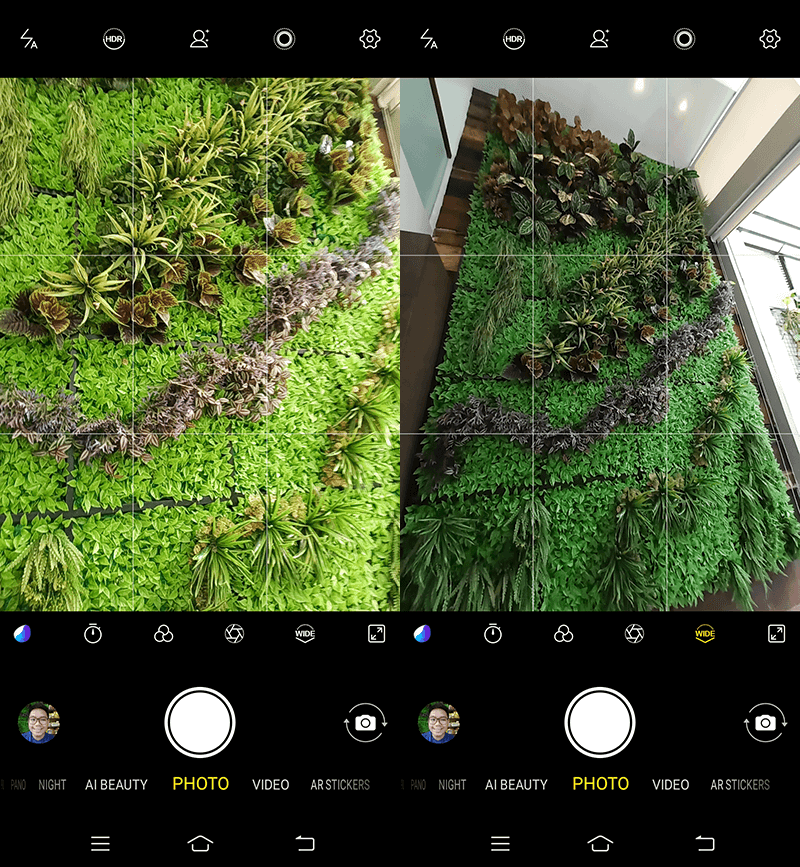The width and height of the screenshot is (800, 867).
Task: Open camera settings gear in the left view
Action: (370, 40)
